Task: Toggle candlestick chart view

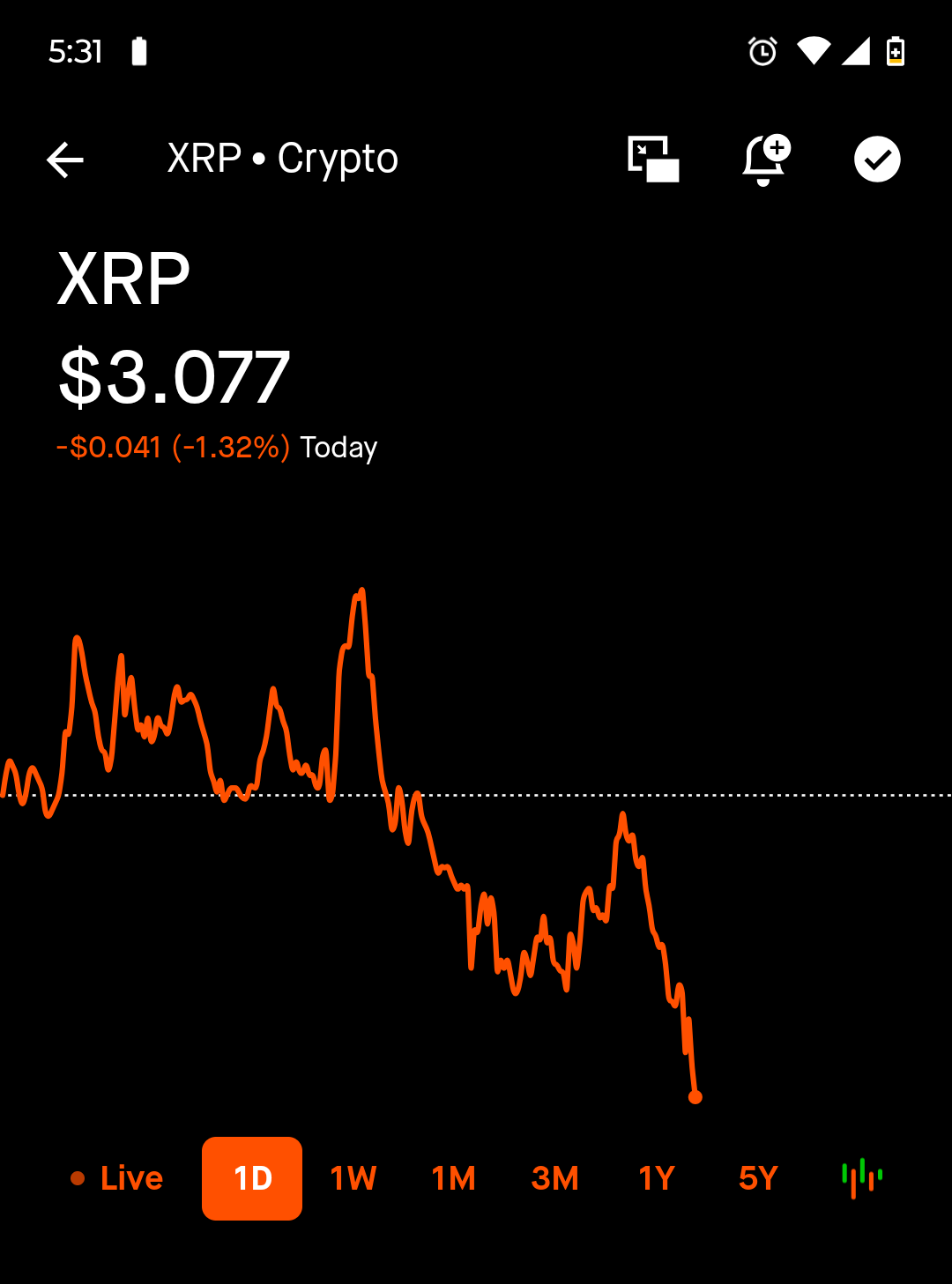Action: [x=861, y=1178]
